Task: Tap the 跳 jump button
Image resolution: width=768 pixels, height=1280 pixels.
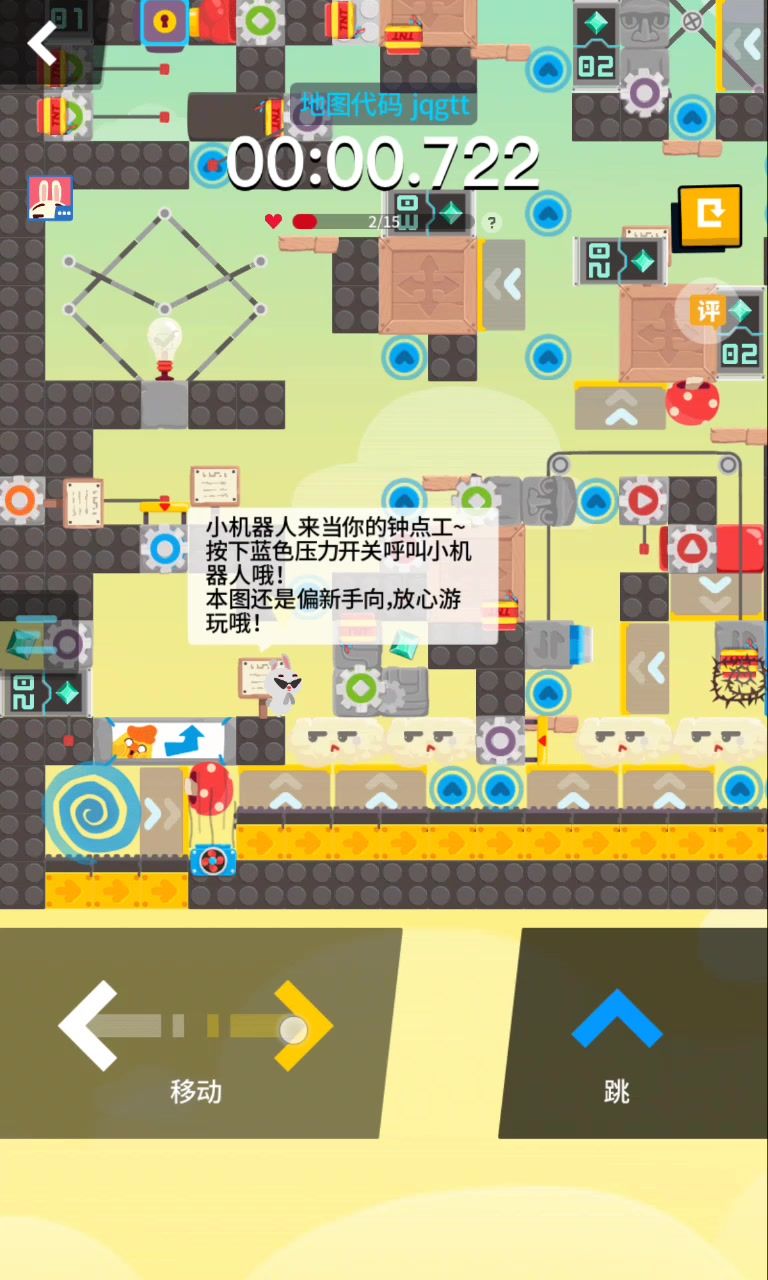Action: [x=617, y=1040]
